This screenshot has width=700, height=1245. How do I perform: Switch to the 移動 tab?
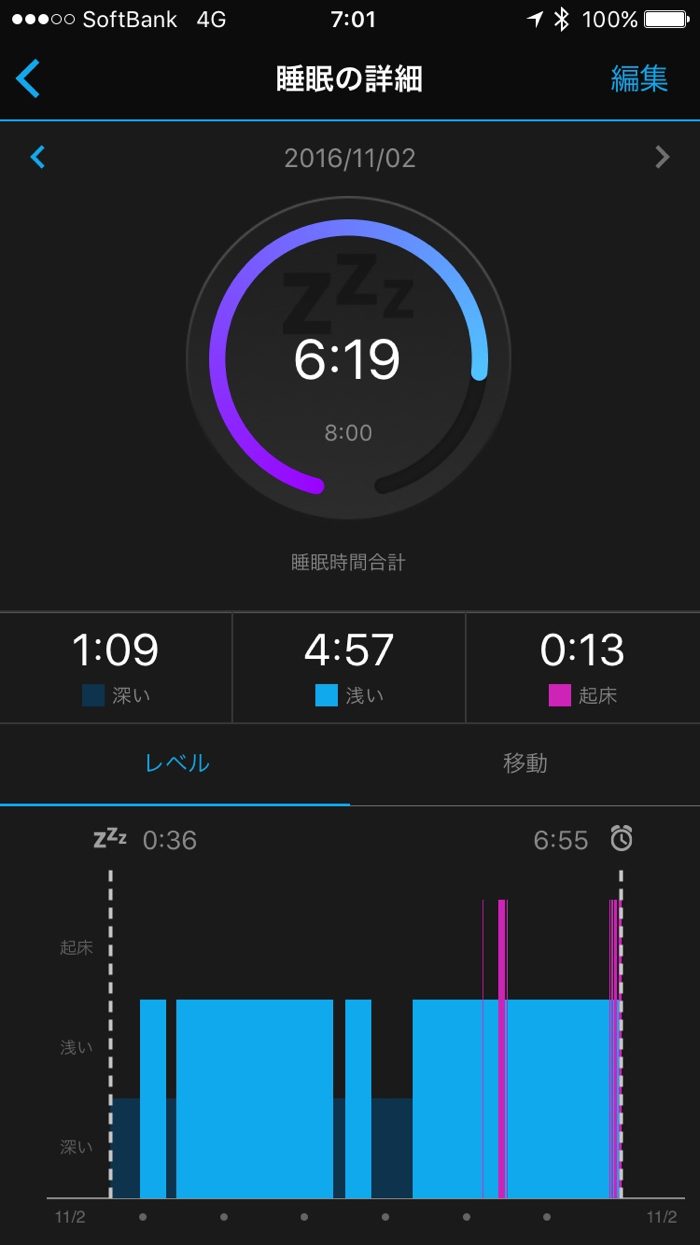coord(525,764)
